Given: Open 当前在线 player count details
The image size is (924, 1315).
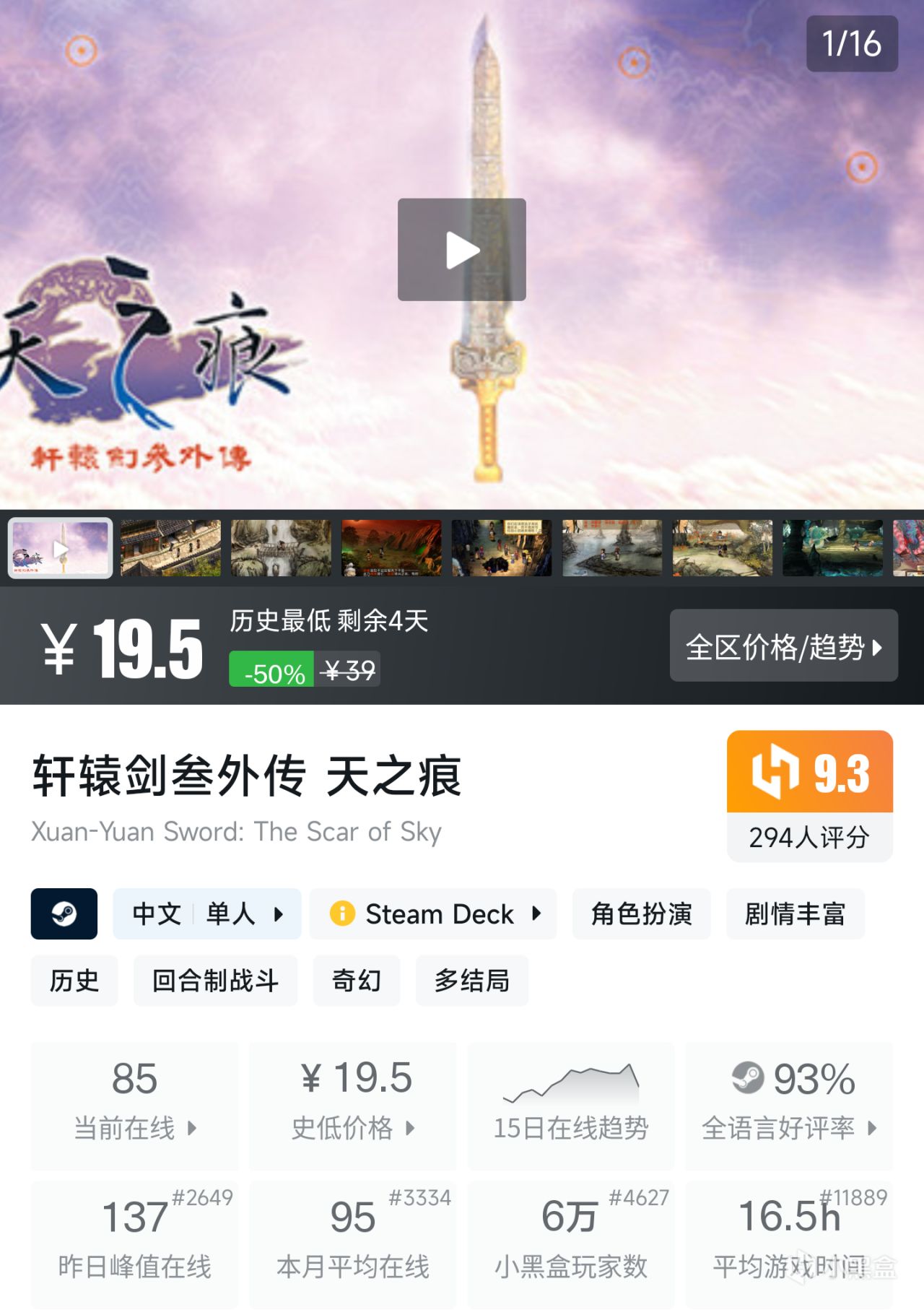Looking at the screenshot, I should 135,1105.
